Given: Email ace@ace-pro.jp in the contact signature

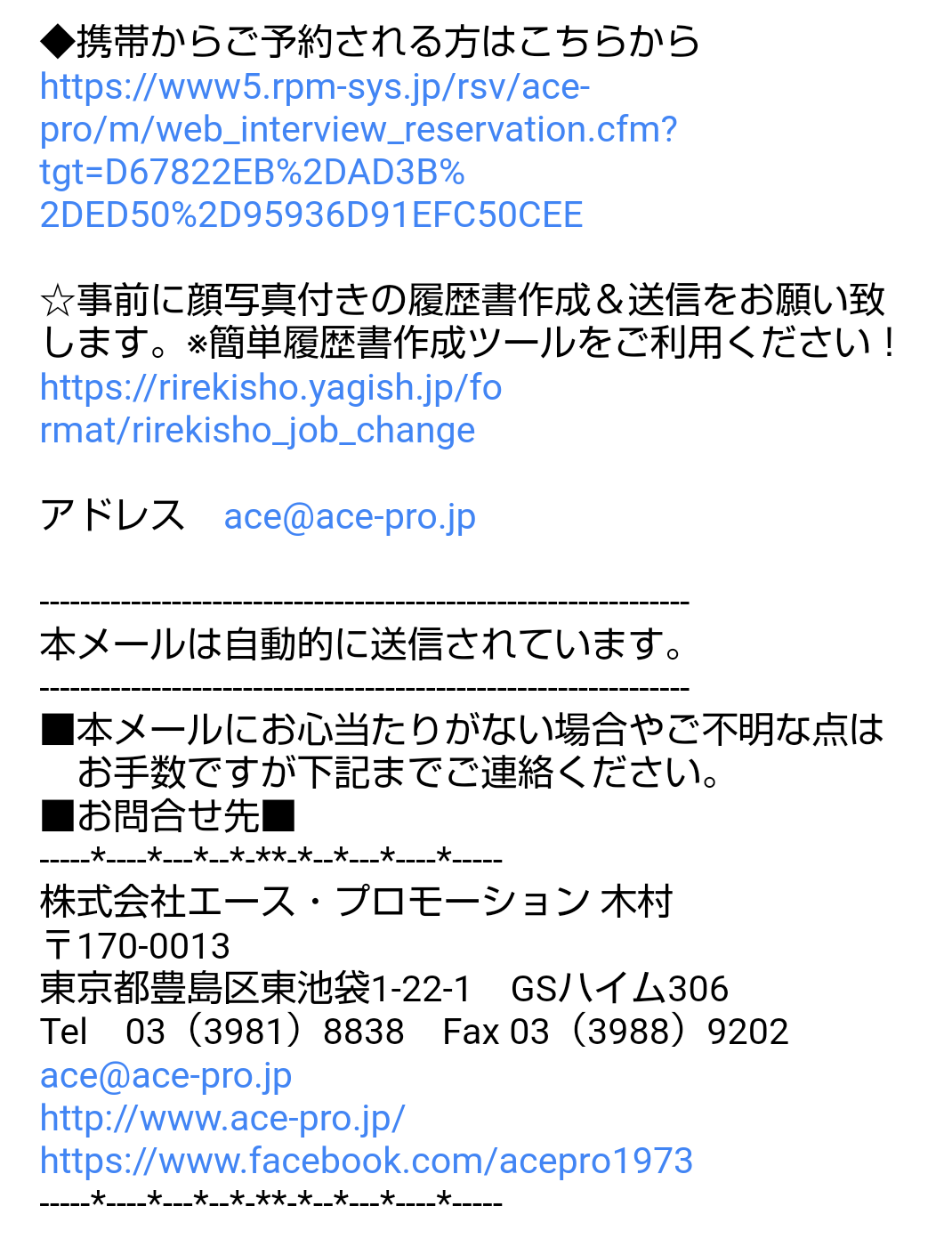Looking at the screenshot, I should [x=165, y=1076].
